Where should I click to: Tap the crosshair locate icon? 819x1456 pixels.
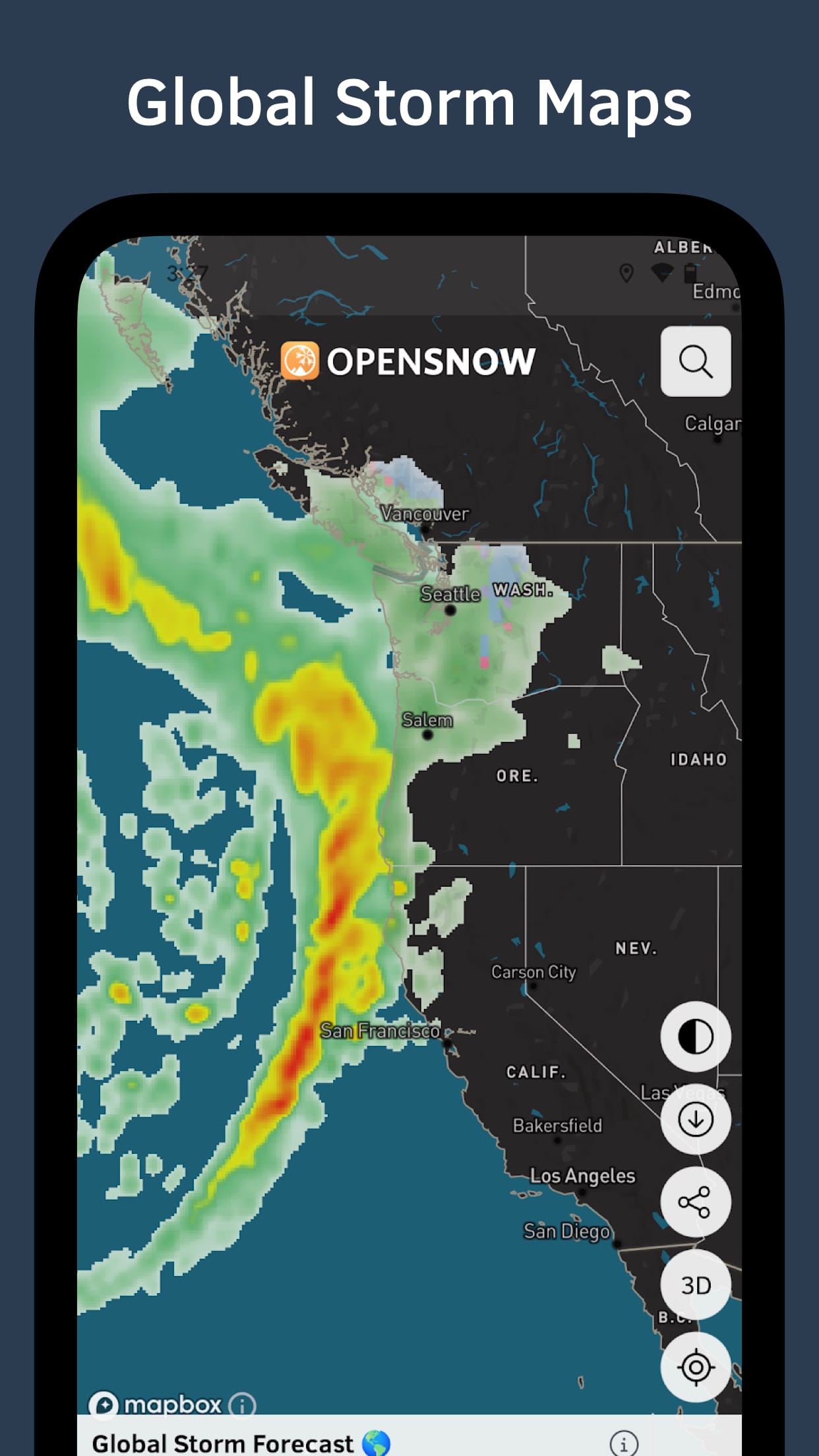click(x=696, y=1367)
